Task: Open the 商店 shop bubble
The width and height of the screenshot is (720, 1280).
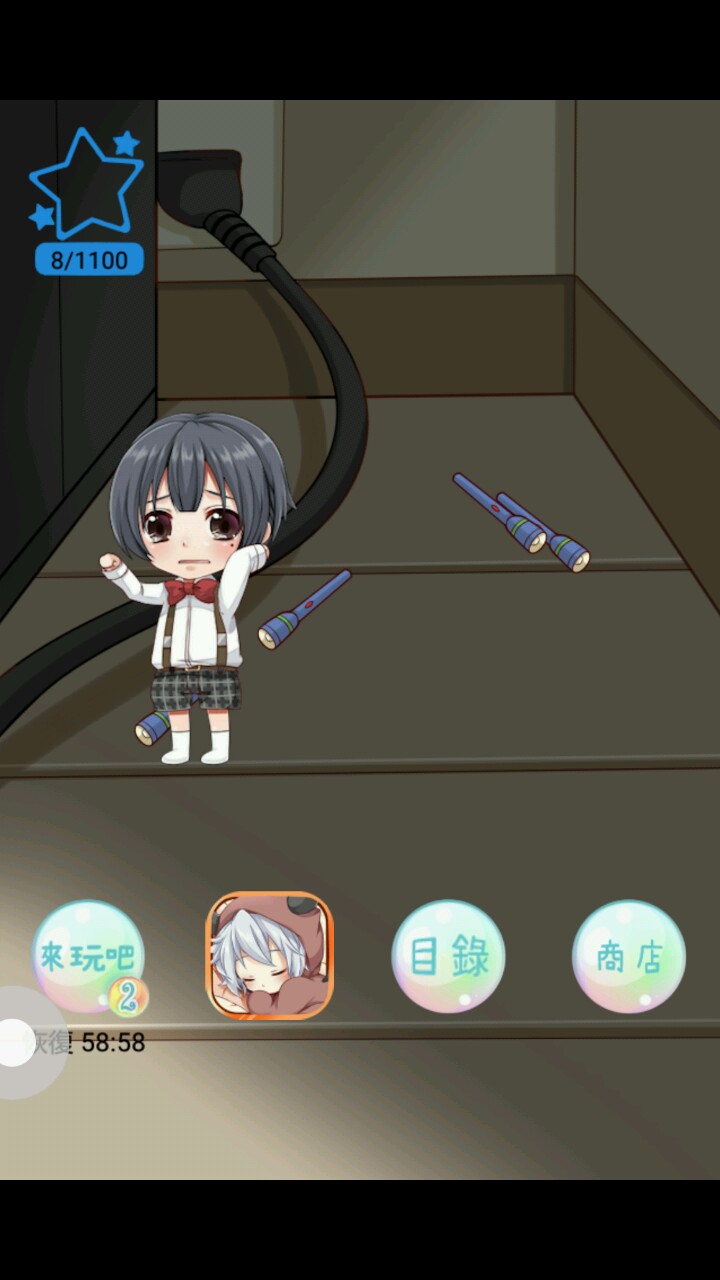Action: pyautogui.click(x=629, y=956)
